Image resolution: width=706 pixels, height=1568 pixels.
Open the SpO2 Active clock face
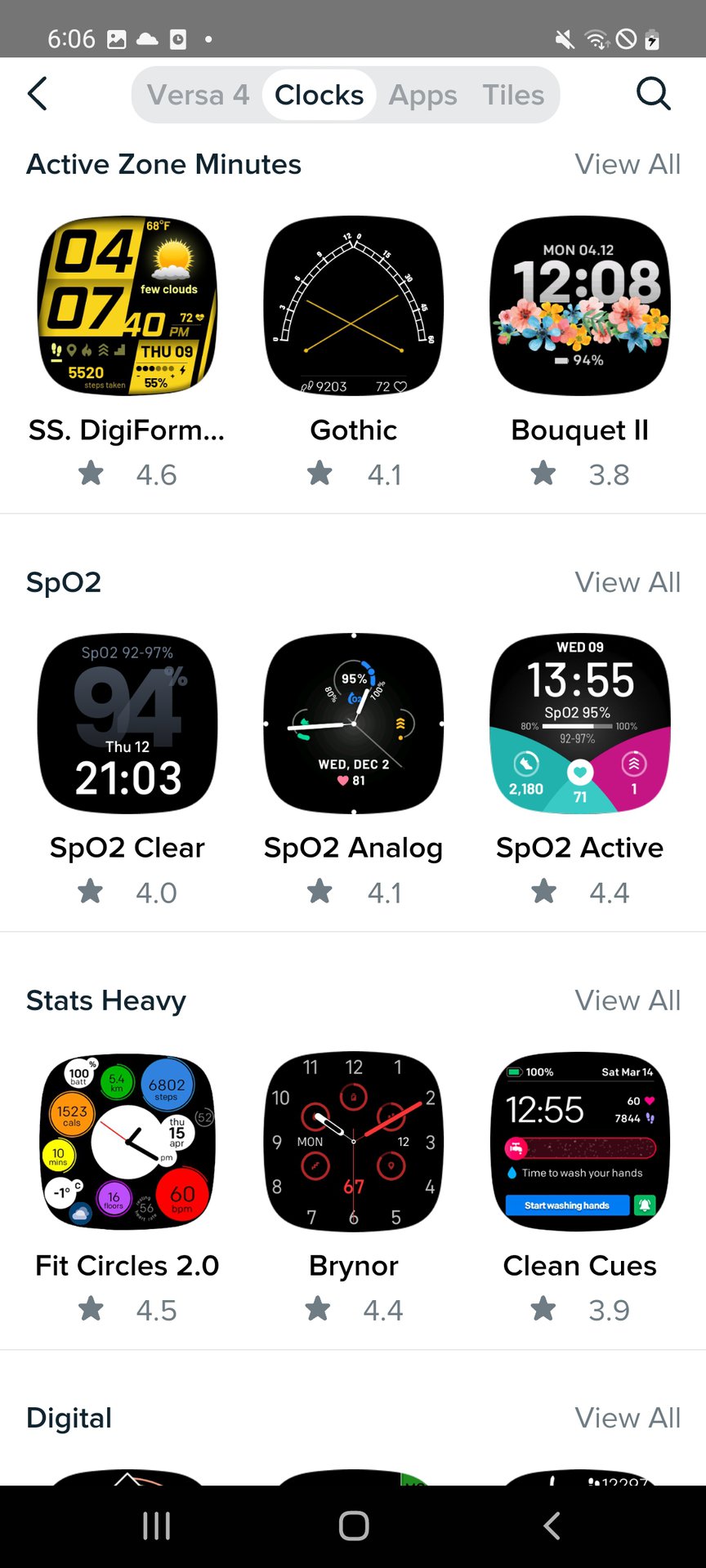point(580,724)
